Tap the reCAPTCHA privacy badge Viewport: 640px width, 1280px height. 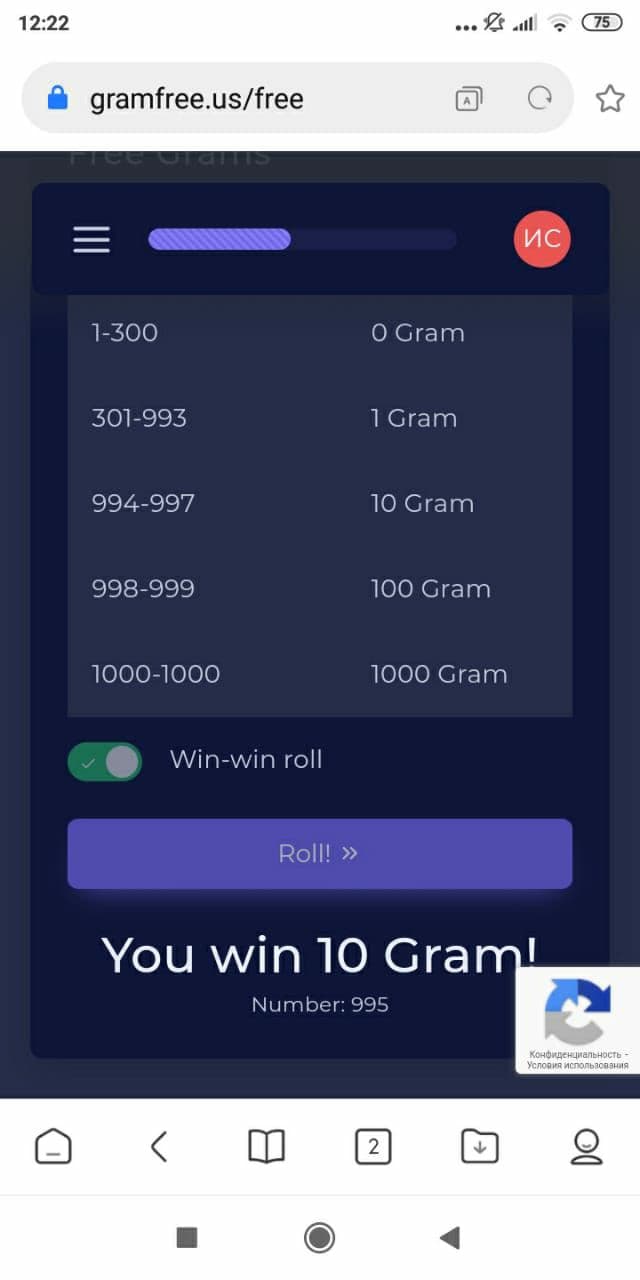point(578,1021)
